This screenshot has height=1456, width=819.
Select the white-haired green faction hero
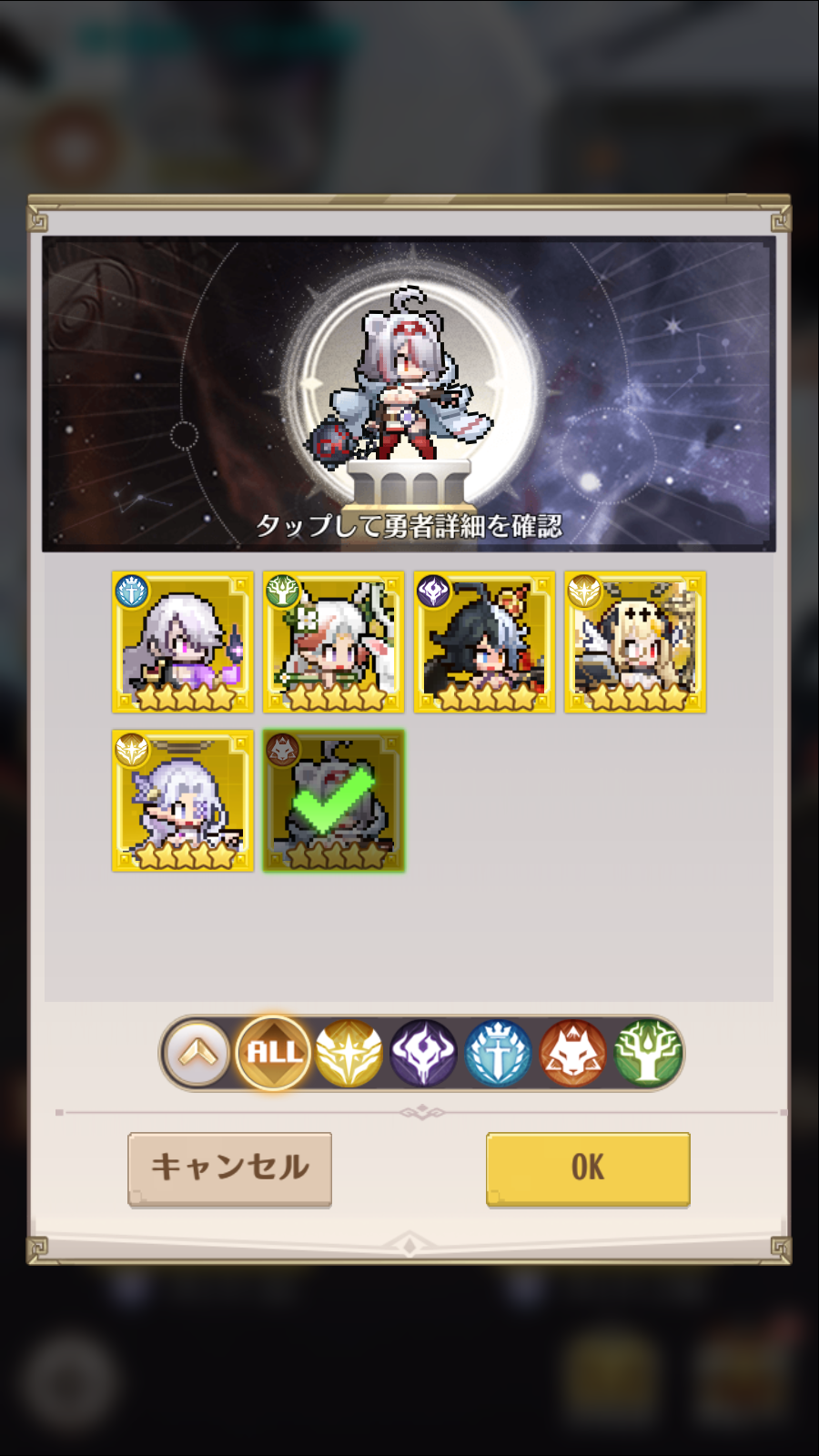click(x=333, y=642)
